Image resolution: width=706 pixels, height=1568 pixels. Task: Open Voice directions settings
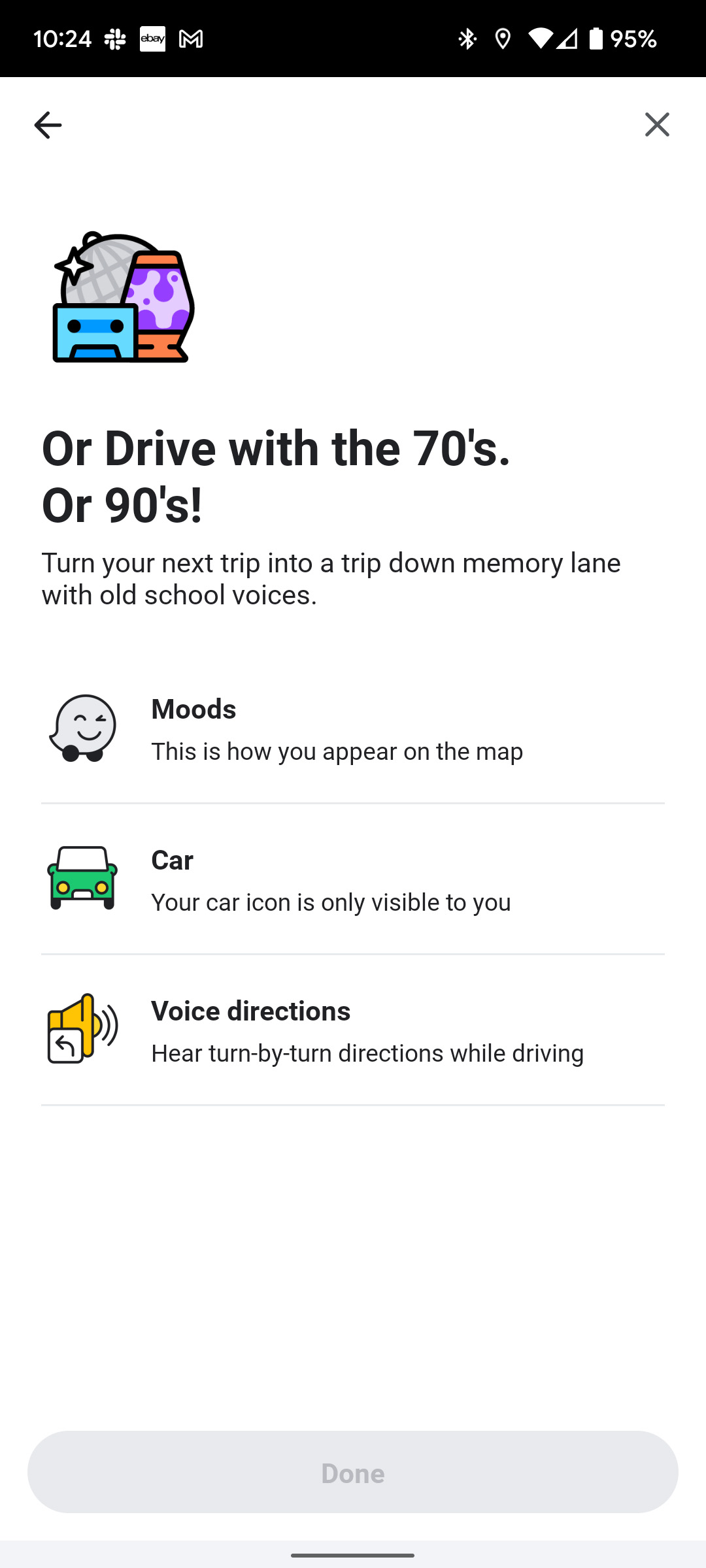[x=353, y=1031]
